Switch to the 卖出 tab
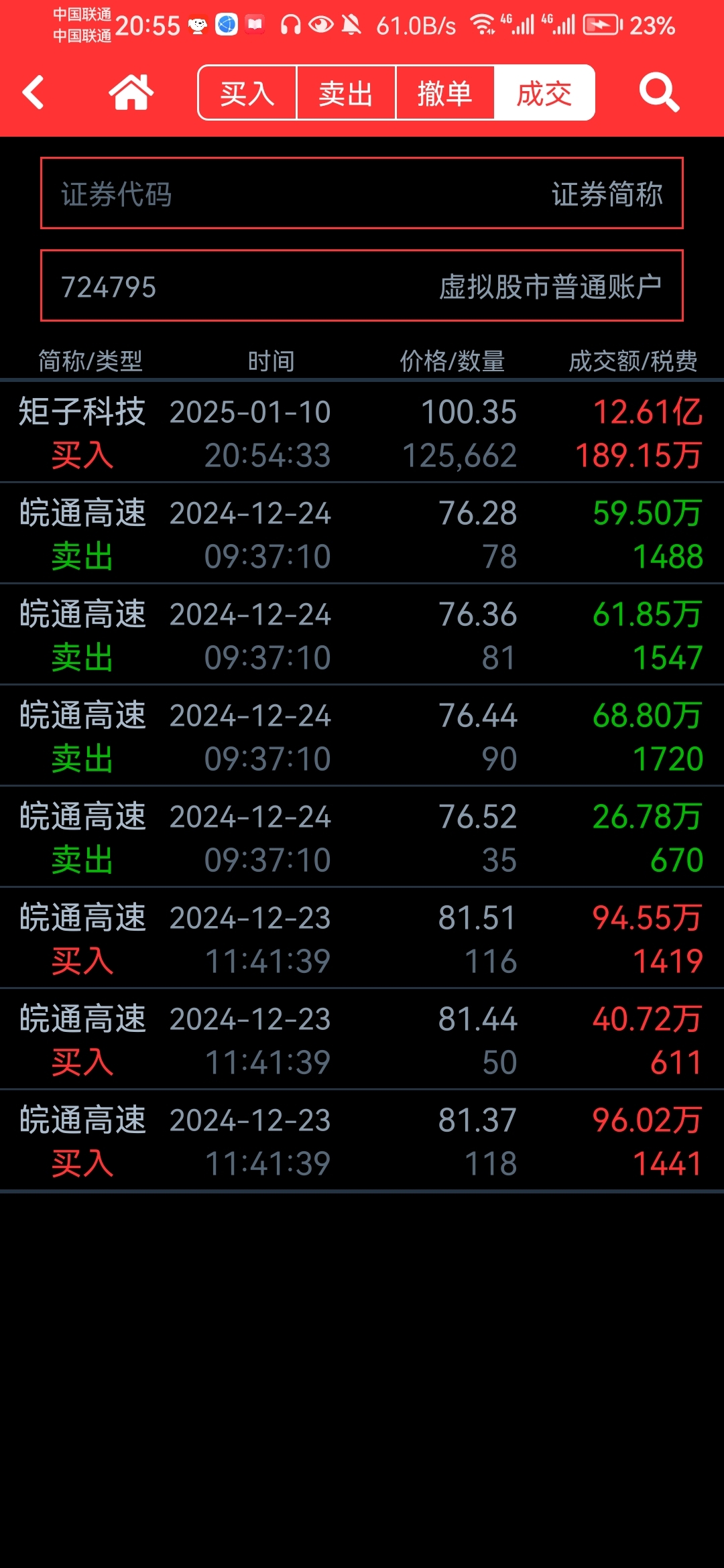Screen dimensions: 724x1568 pos(346,92)
